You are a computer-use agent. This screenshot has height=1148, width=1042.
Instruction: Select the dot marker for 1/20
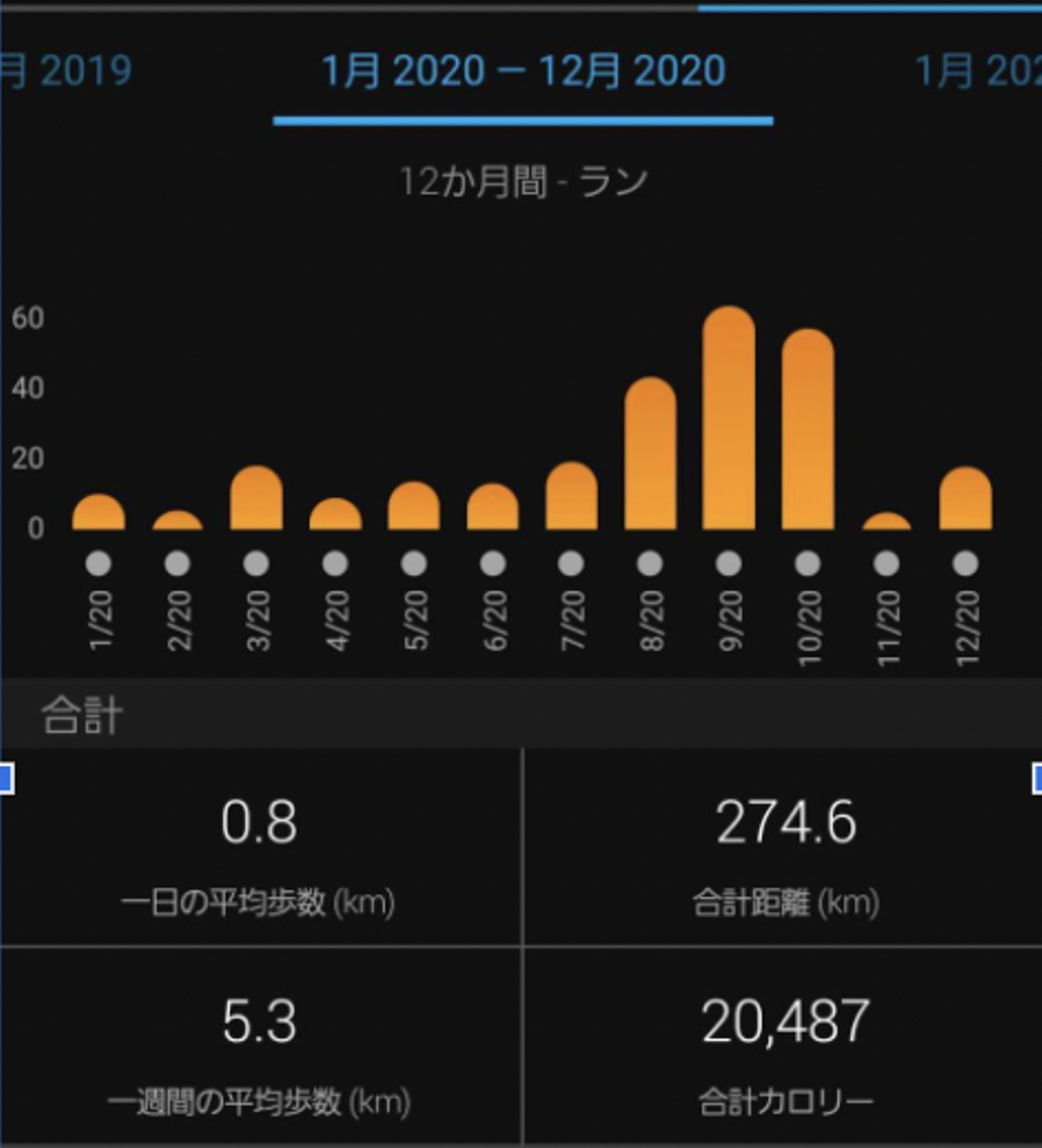point(98,564)
